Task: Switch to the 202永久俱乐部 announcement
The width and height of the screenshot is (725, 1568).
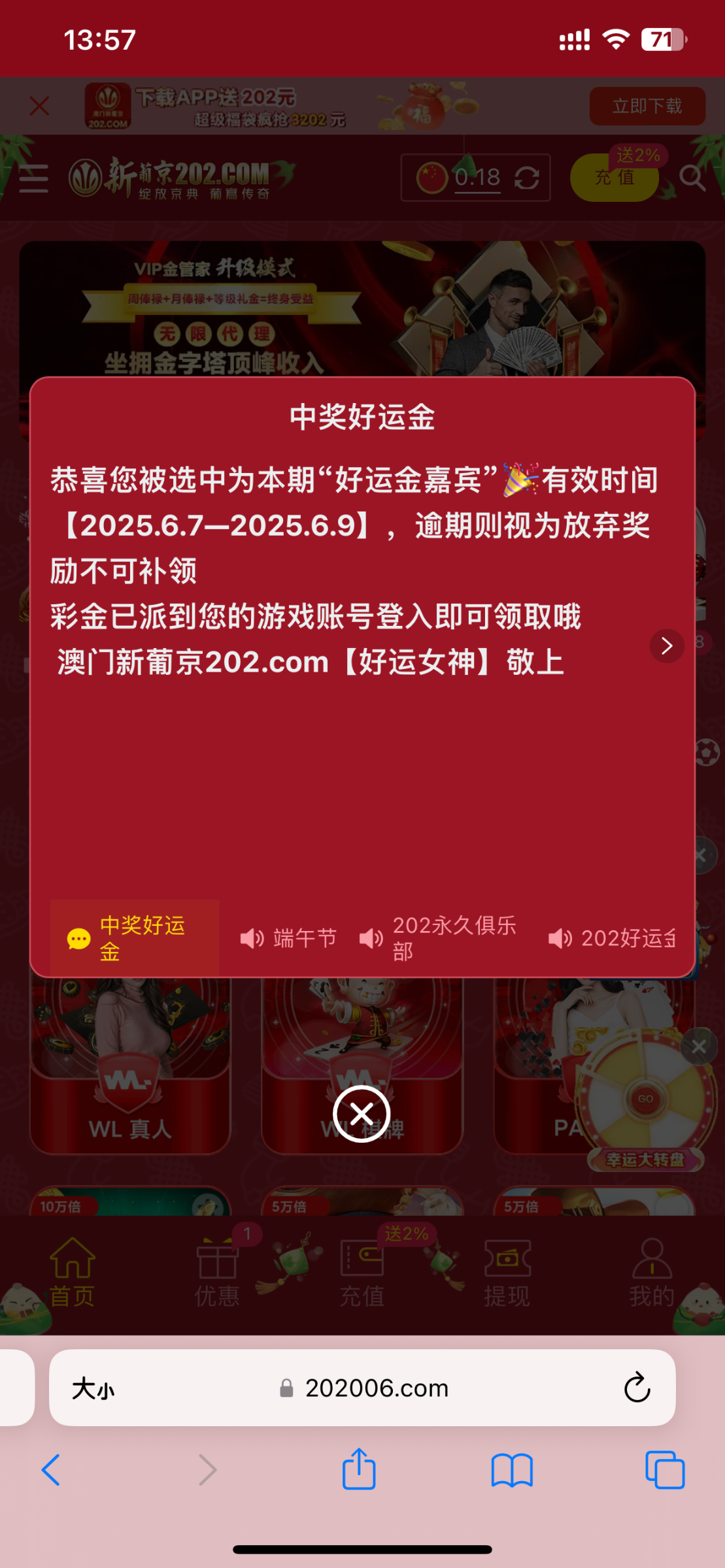Action: point(439,938)
